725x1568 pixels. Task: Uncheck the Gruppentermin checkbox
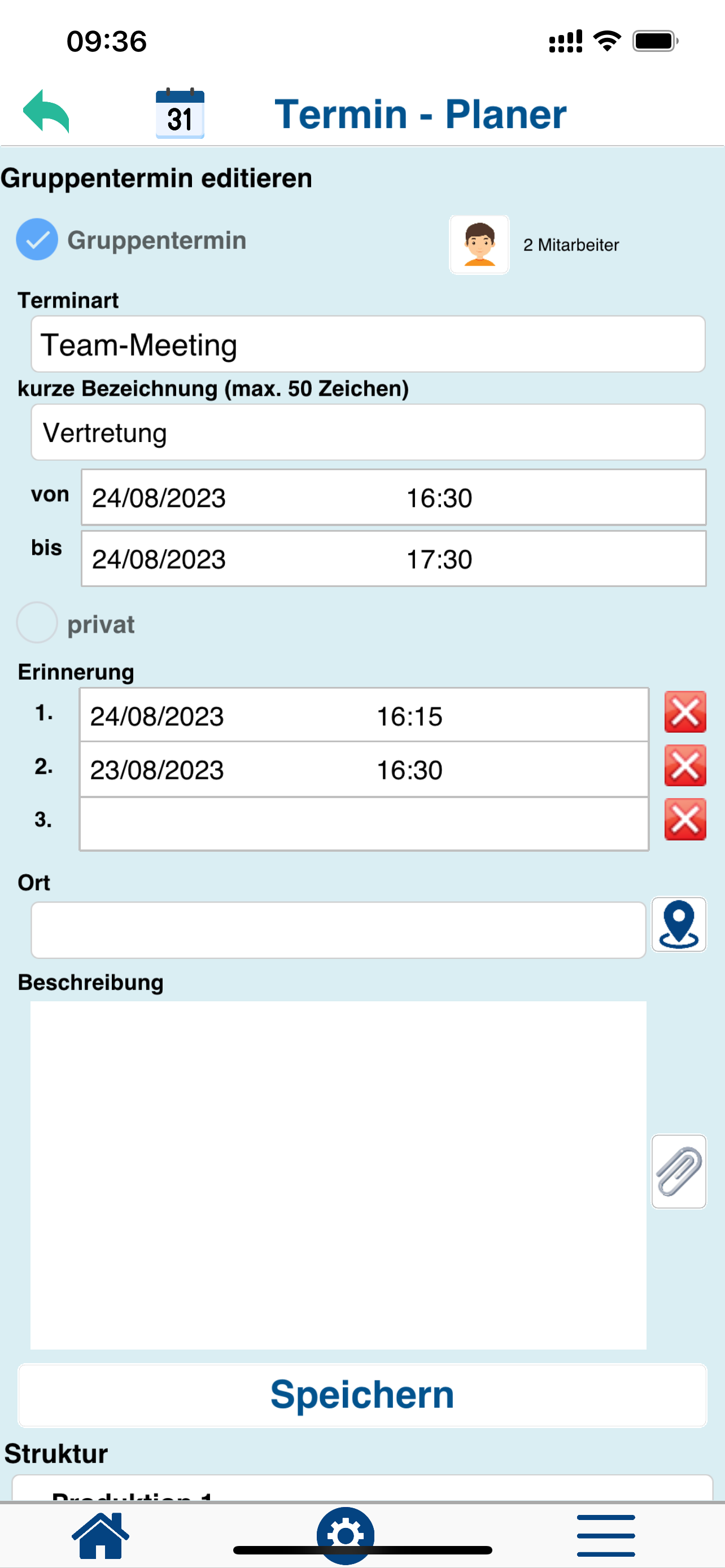coord(37,239)
